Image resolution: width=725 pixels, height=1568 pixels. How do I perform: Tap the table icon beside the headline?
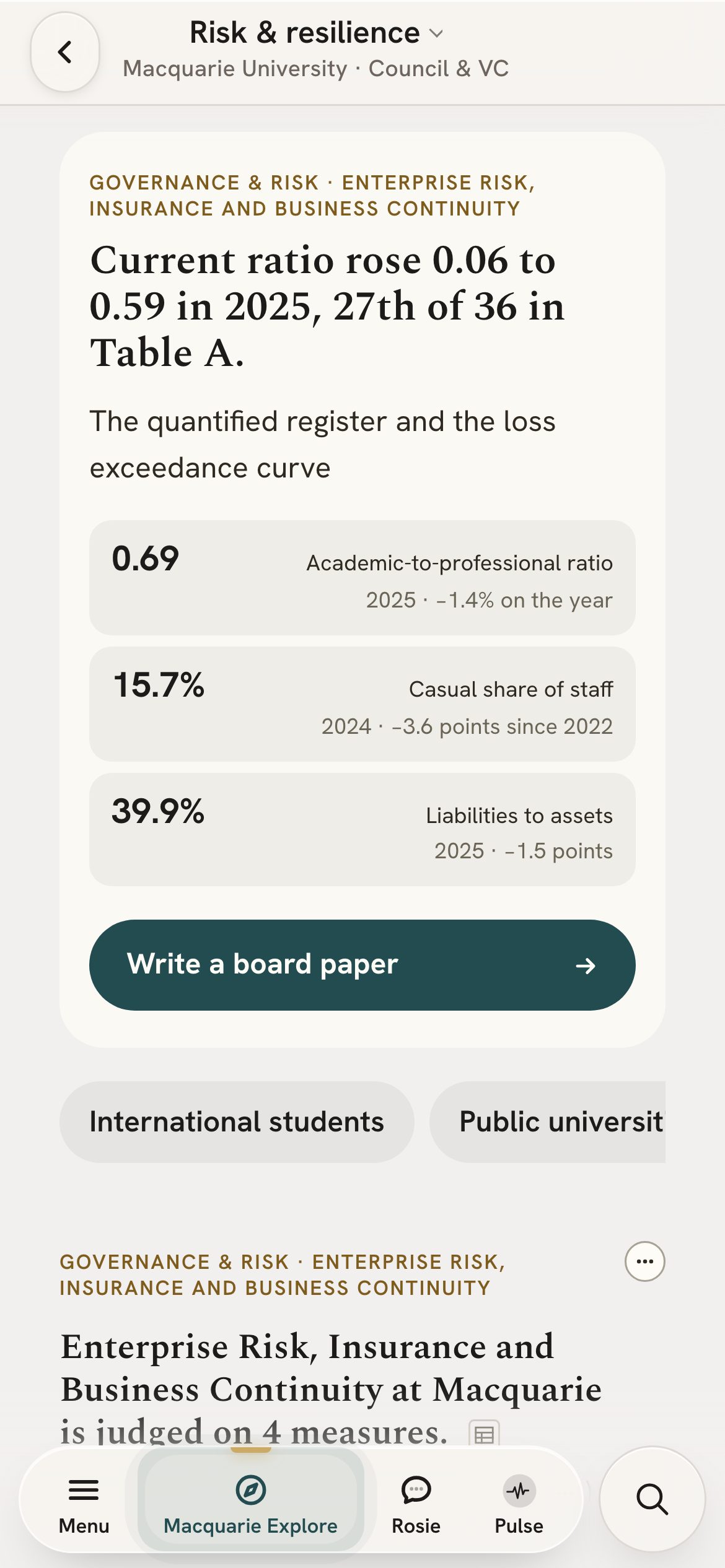point(485,1434)
